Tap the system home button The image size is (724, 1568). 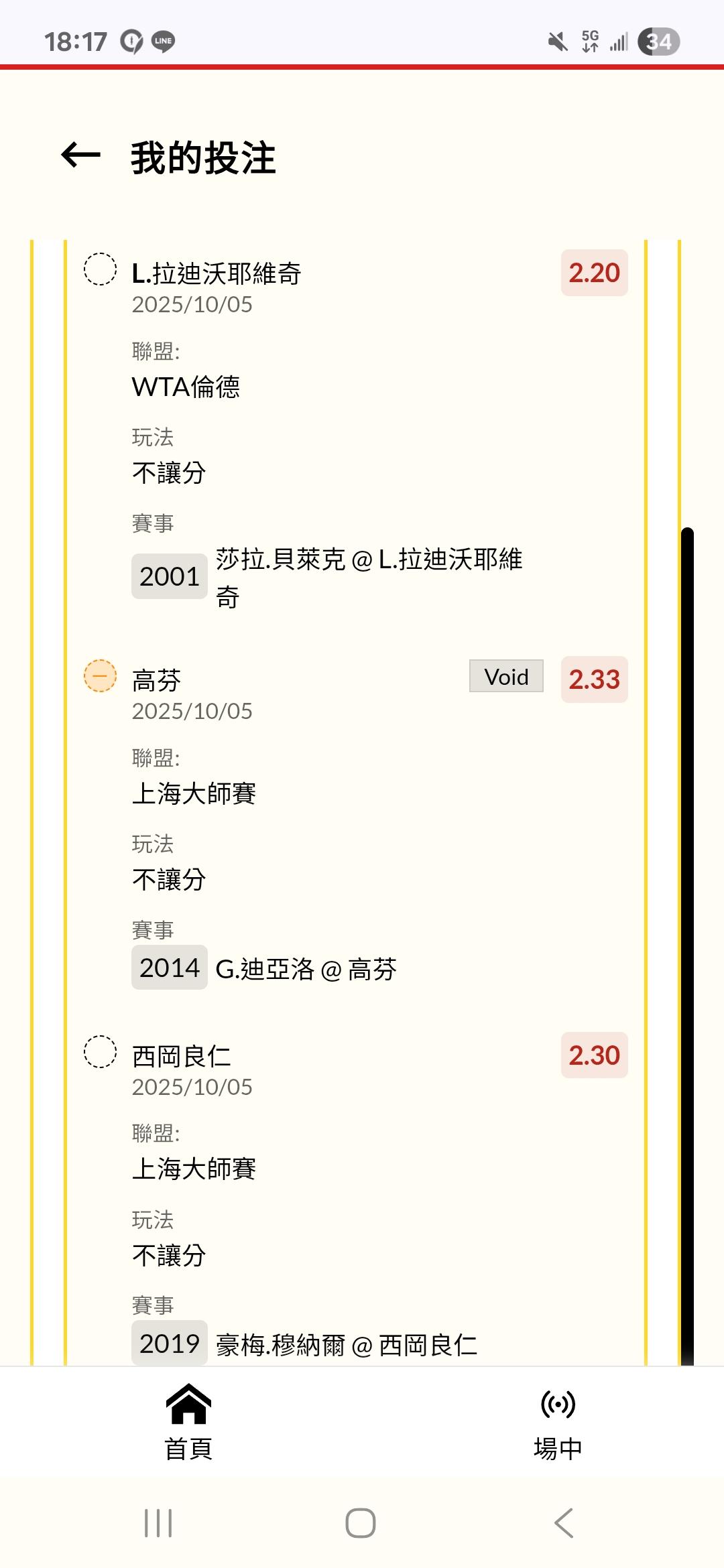click(361, 1523)
